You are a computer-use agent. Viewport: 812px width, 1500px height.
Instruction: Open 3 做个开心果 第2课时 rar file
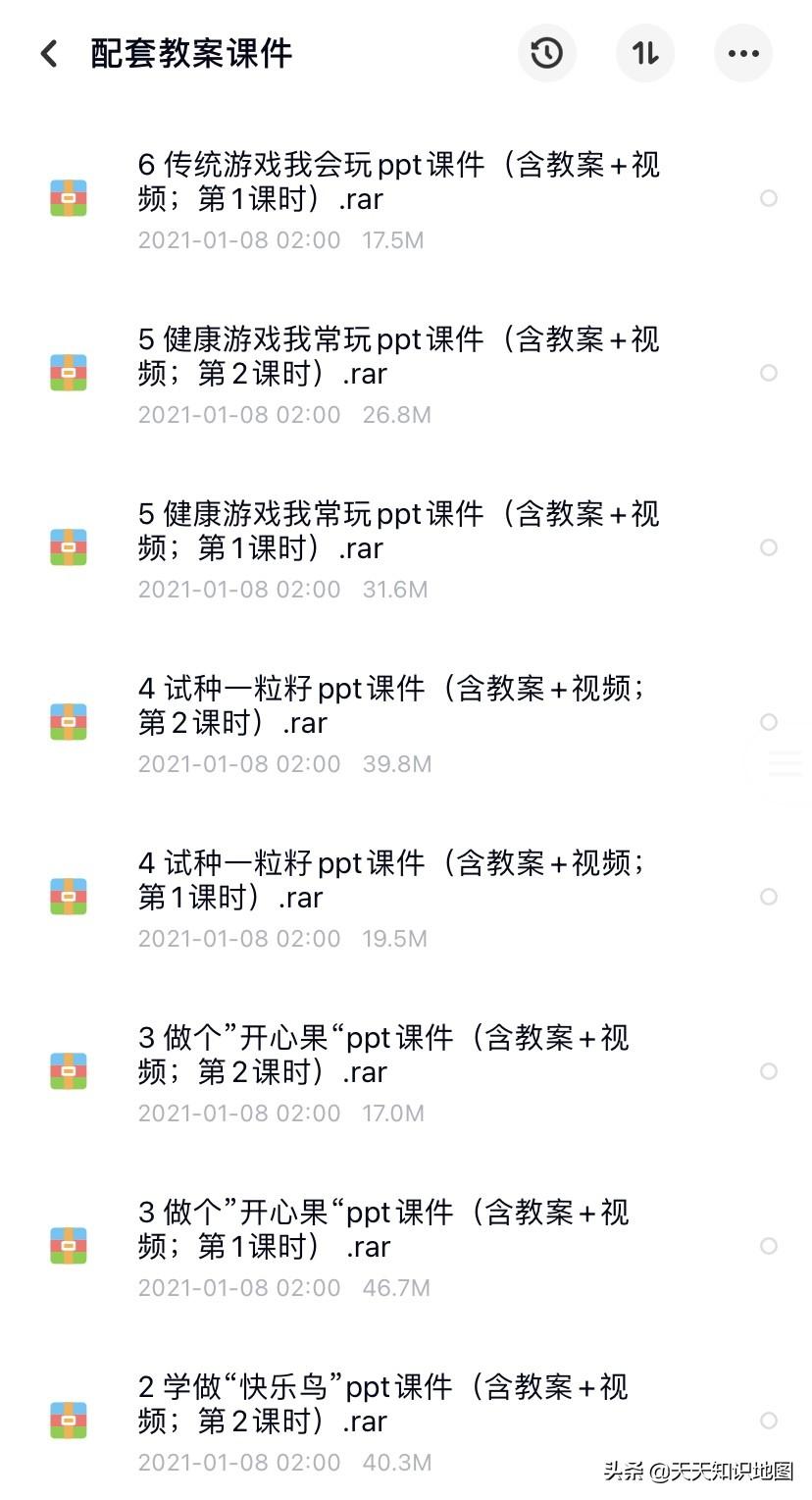(x=384, y=1056)
